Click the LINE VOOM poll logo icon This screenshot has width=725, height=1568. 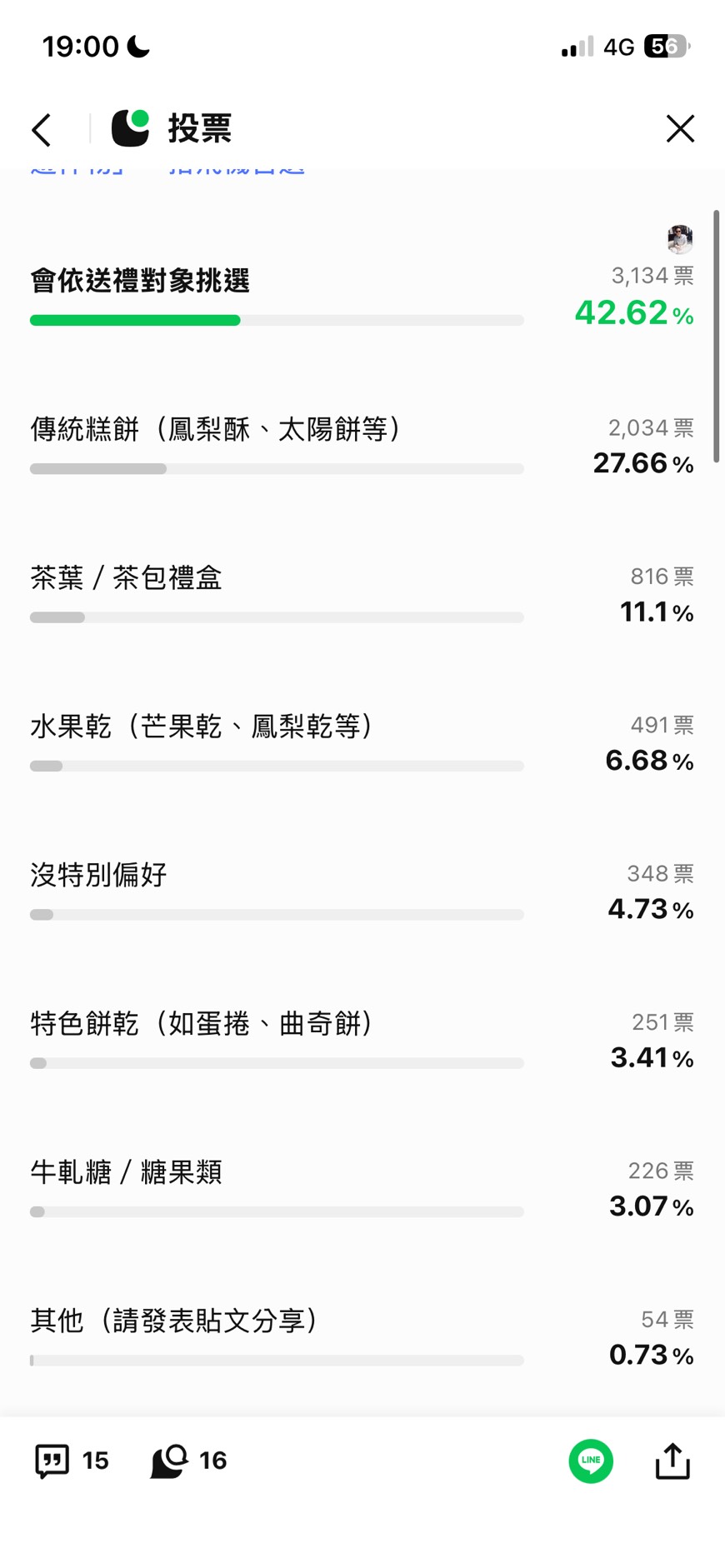pos(132,128)
